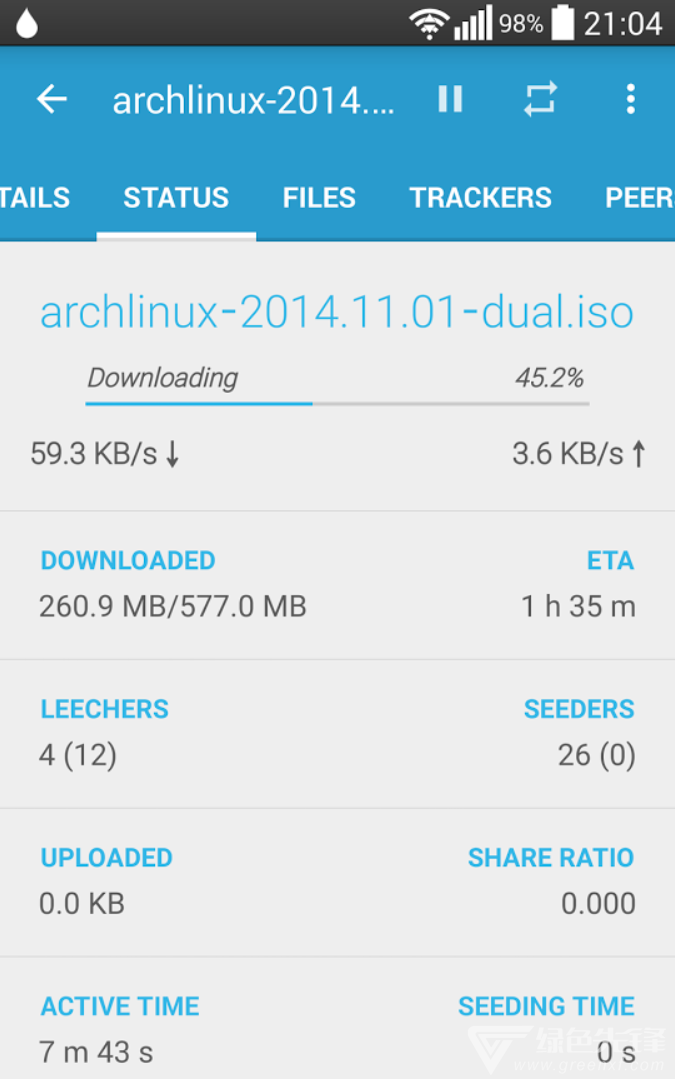Pause the archlinux torrent download
The width and height of the screenshot is (675, 1079).
(x=450, y=99)
